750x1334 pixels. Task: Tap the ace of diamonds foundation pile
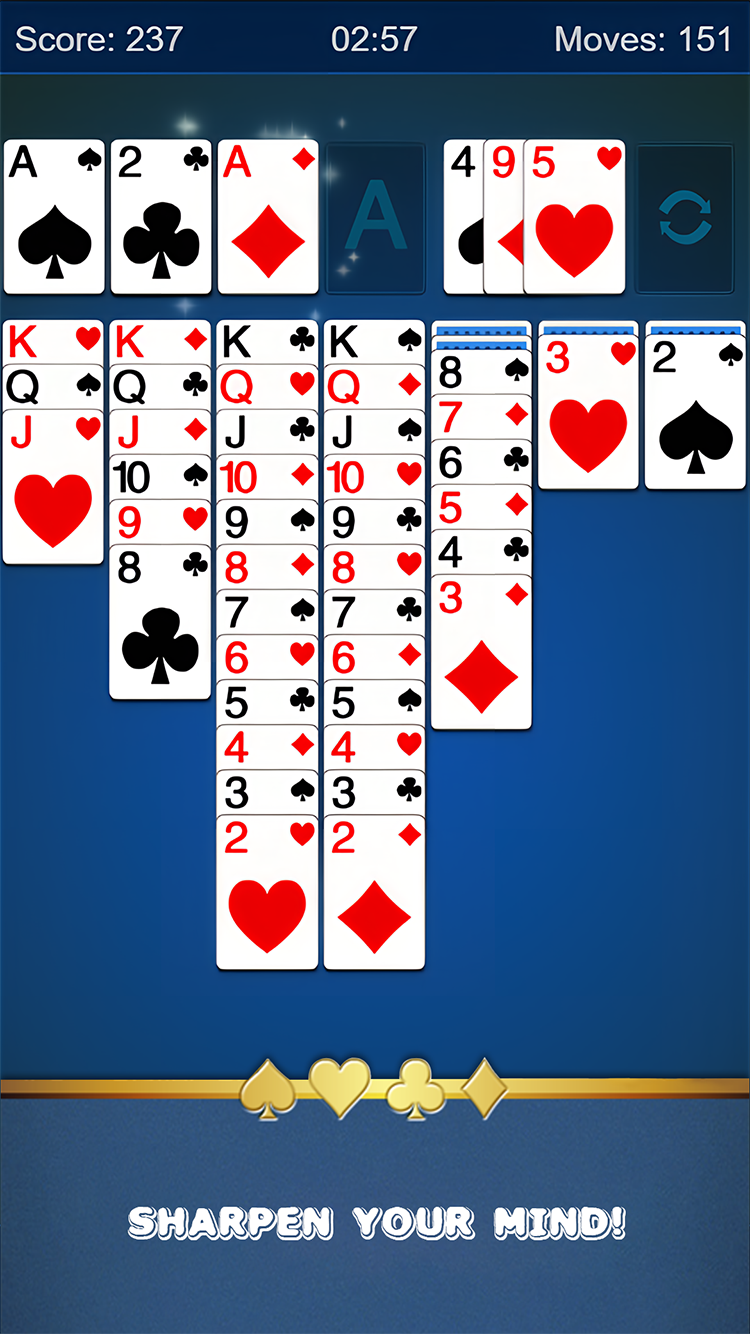tap(268, 218)
